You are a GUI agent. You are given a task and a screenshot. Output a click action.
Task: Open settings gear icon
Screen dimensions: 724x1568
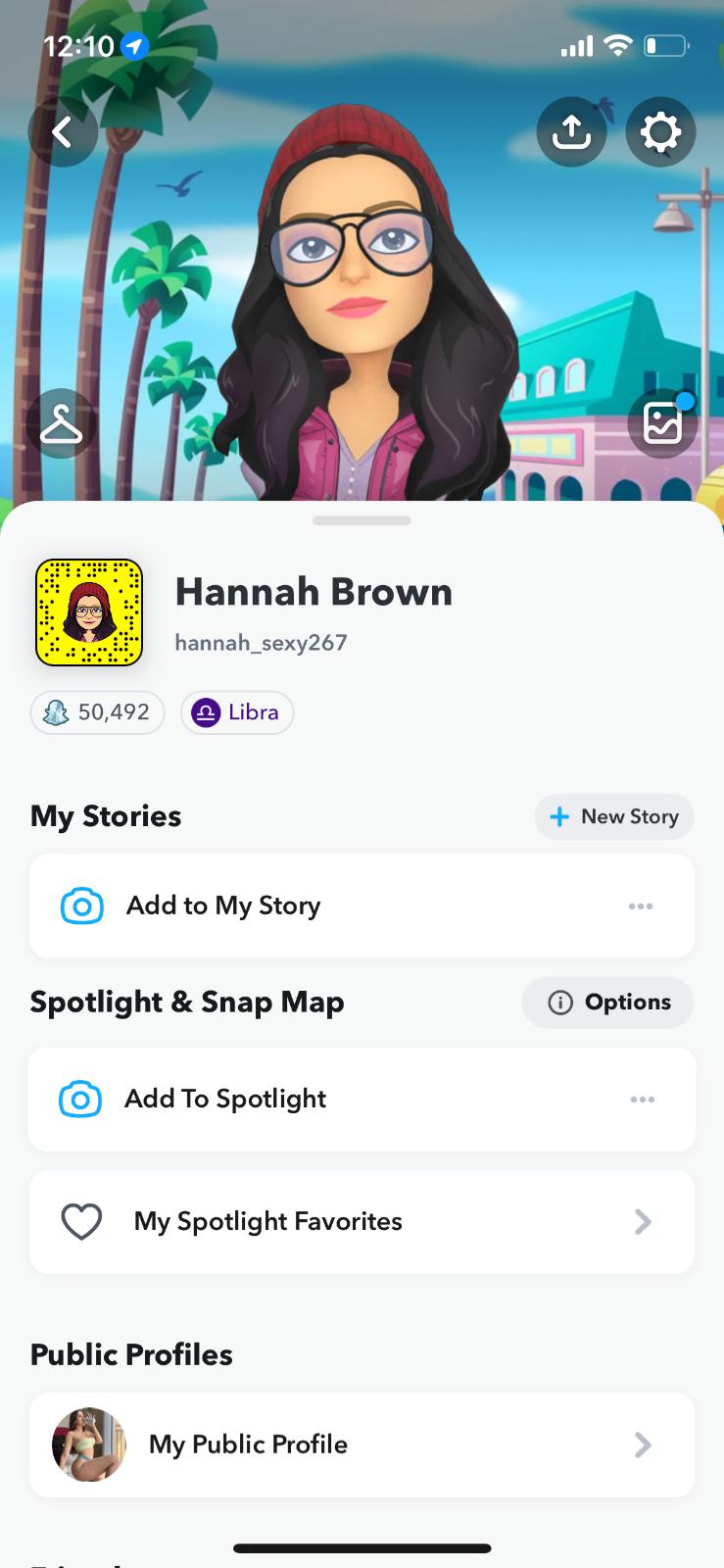(x=660, y=131)
